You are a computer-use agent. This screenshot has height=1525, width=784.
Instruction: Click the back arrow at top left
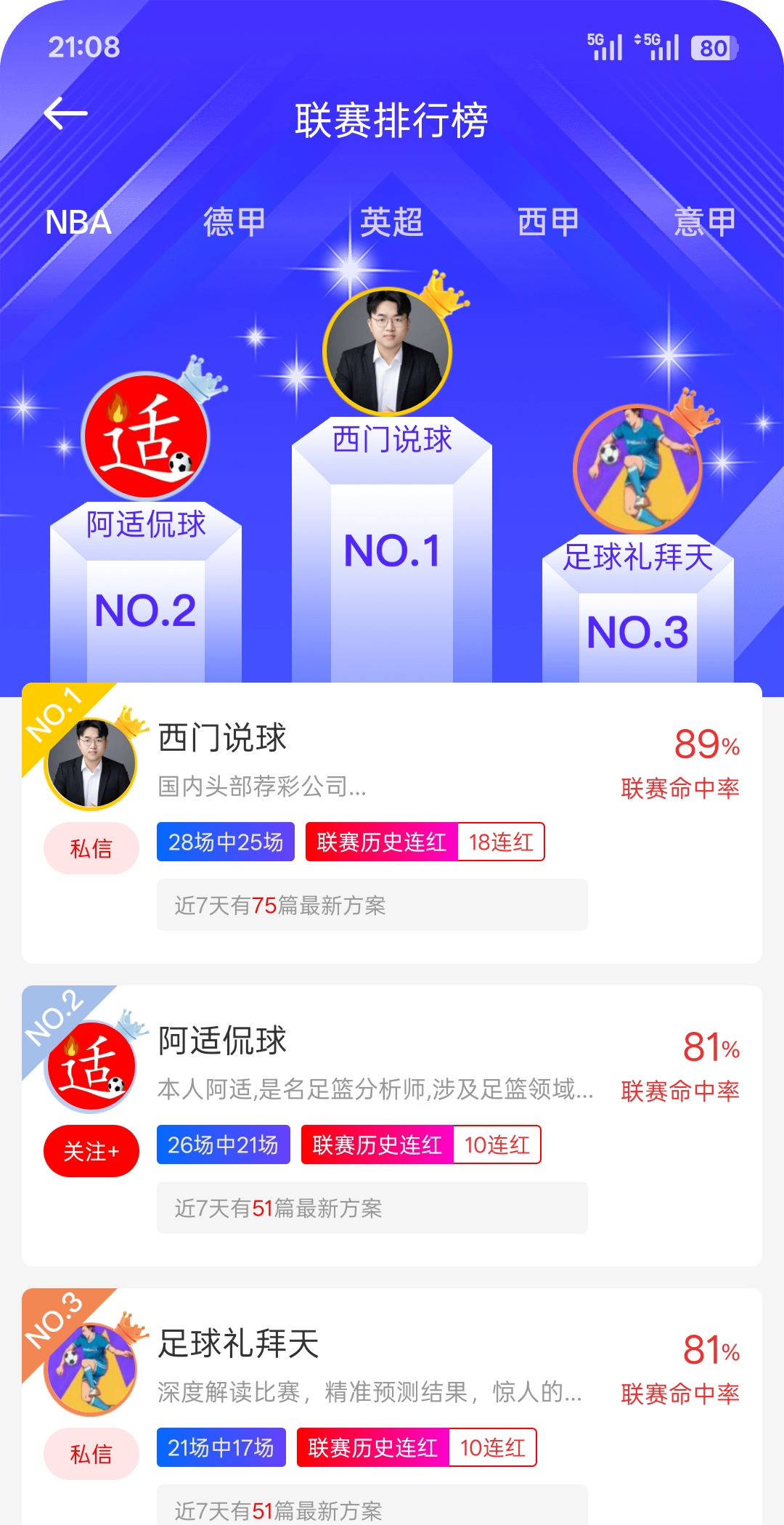coord(64,113)
